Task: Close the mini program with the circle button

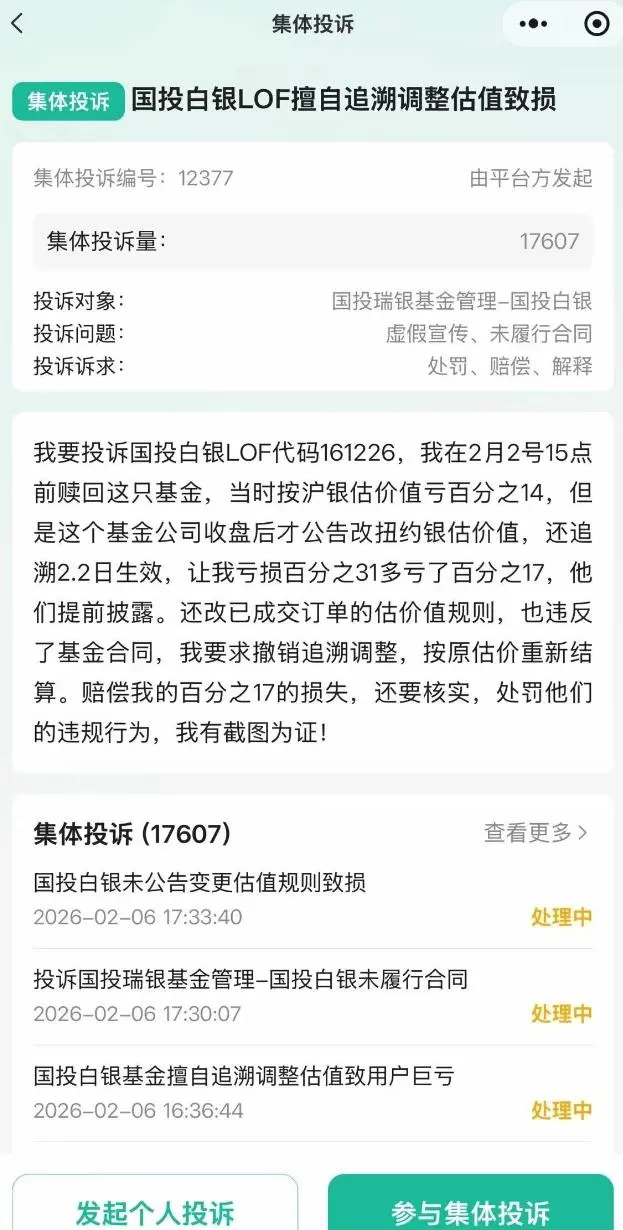Action: (596, 25)
